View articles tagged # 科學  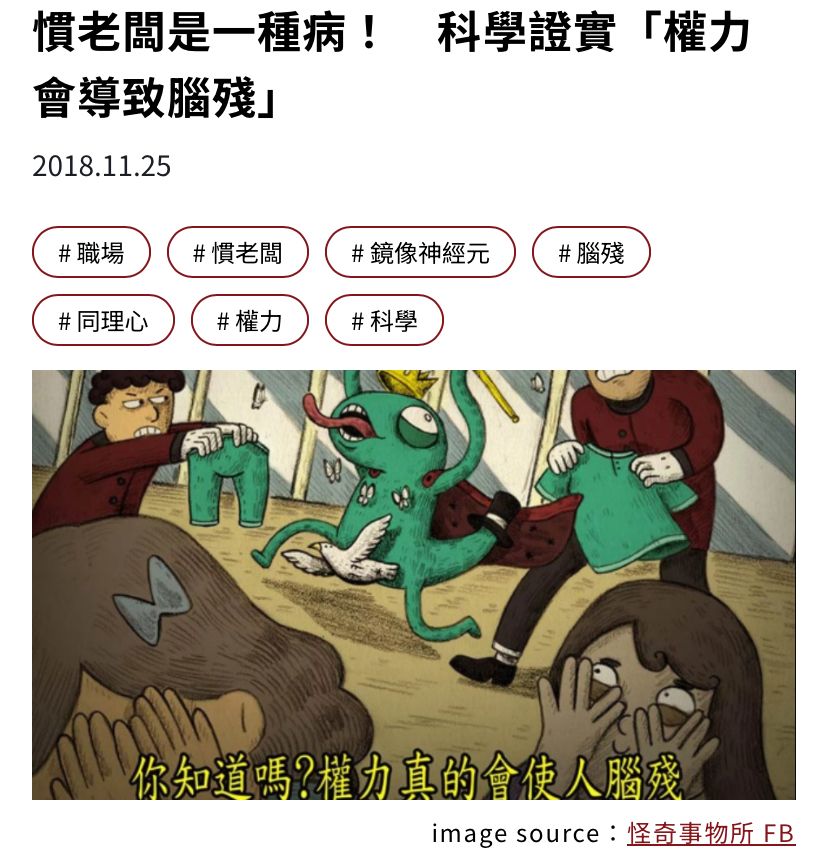click(x=384, y=320)
